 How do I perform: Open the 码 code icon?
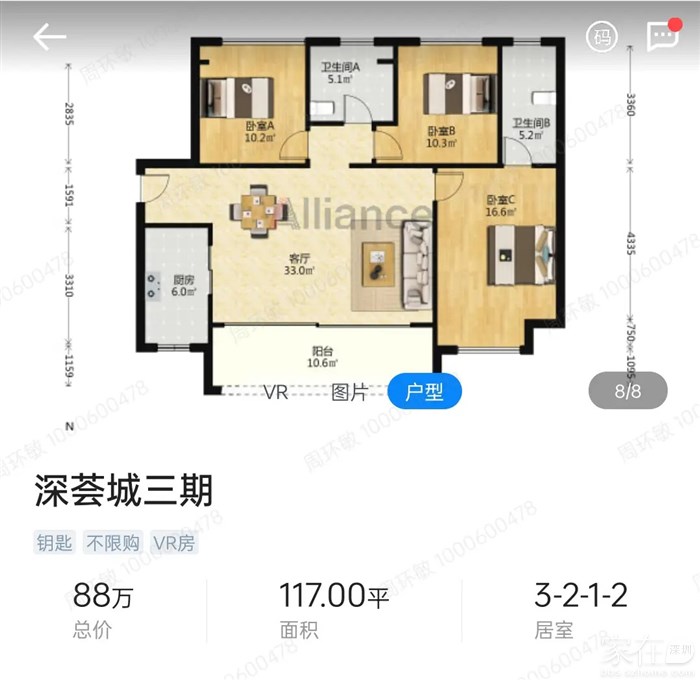coord(601,38)
